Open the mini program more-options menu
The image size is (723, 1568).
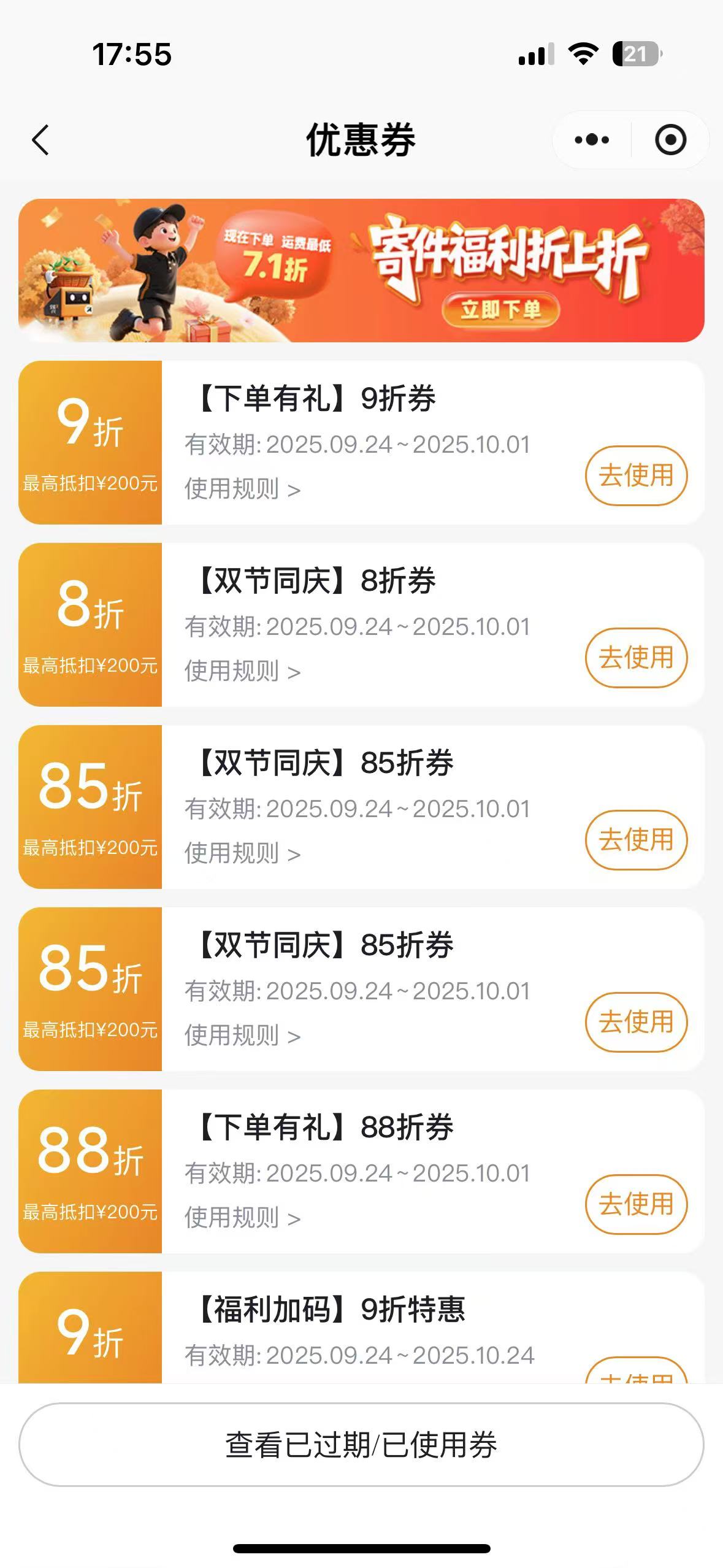pos(592,140)
